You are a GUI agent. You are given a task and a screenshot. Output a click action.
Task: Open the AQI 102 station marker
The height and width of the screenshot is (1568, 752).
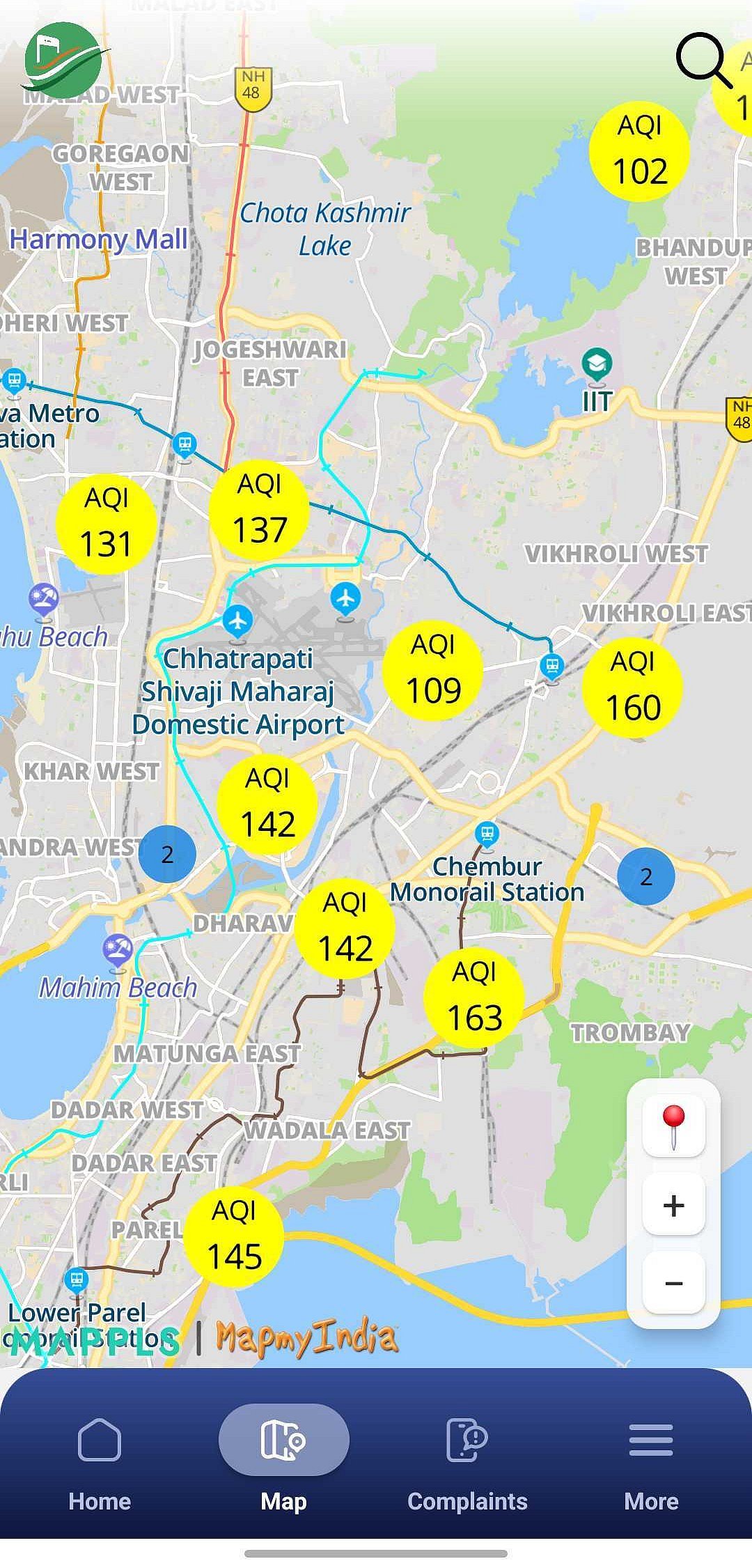tap(639, 150)
